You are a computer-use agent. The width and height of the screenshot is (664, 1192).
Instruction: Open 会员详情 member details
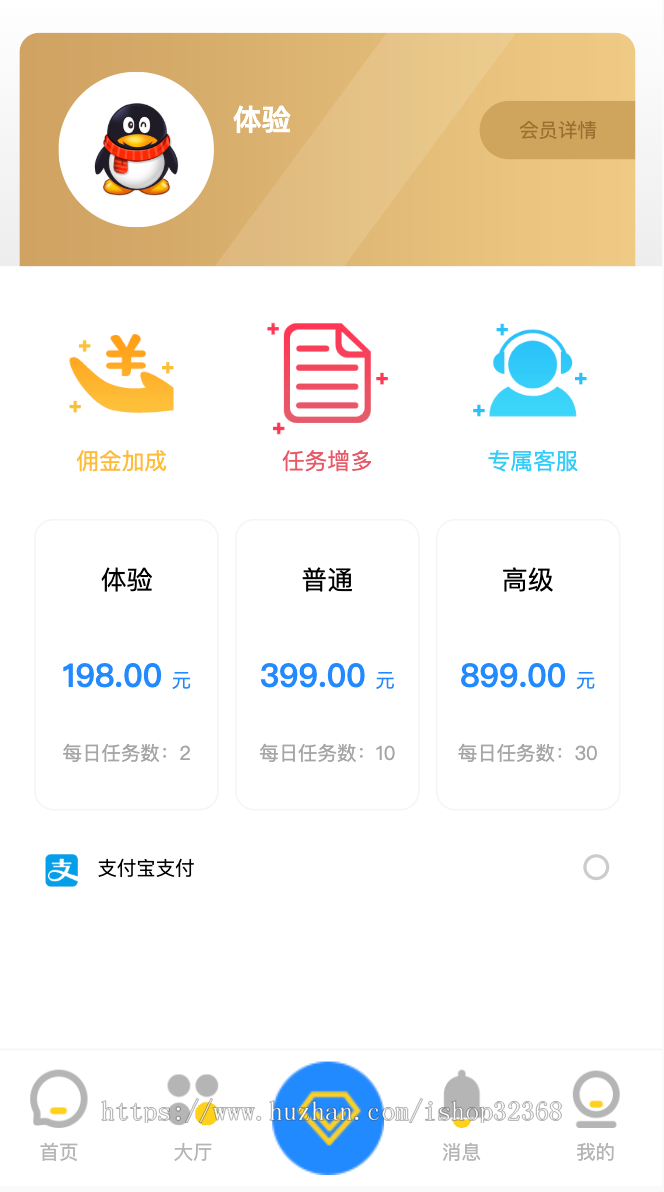coord(557,130)
